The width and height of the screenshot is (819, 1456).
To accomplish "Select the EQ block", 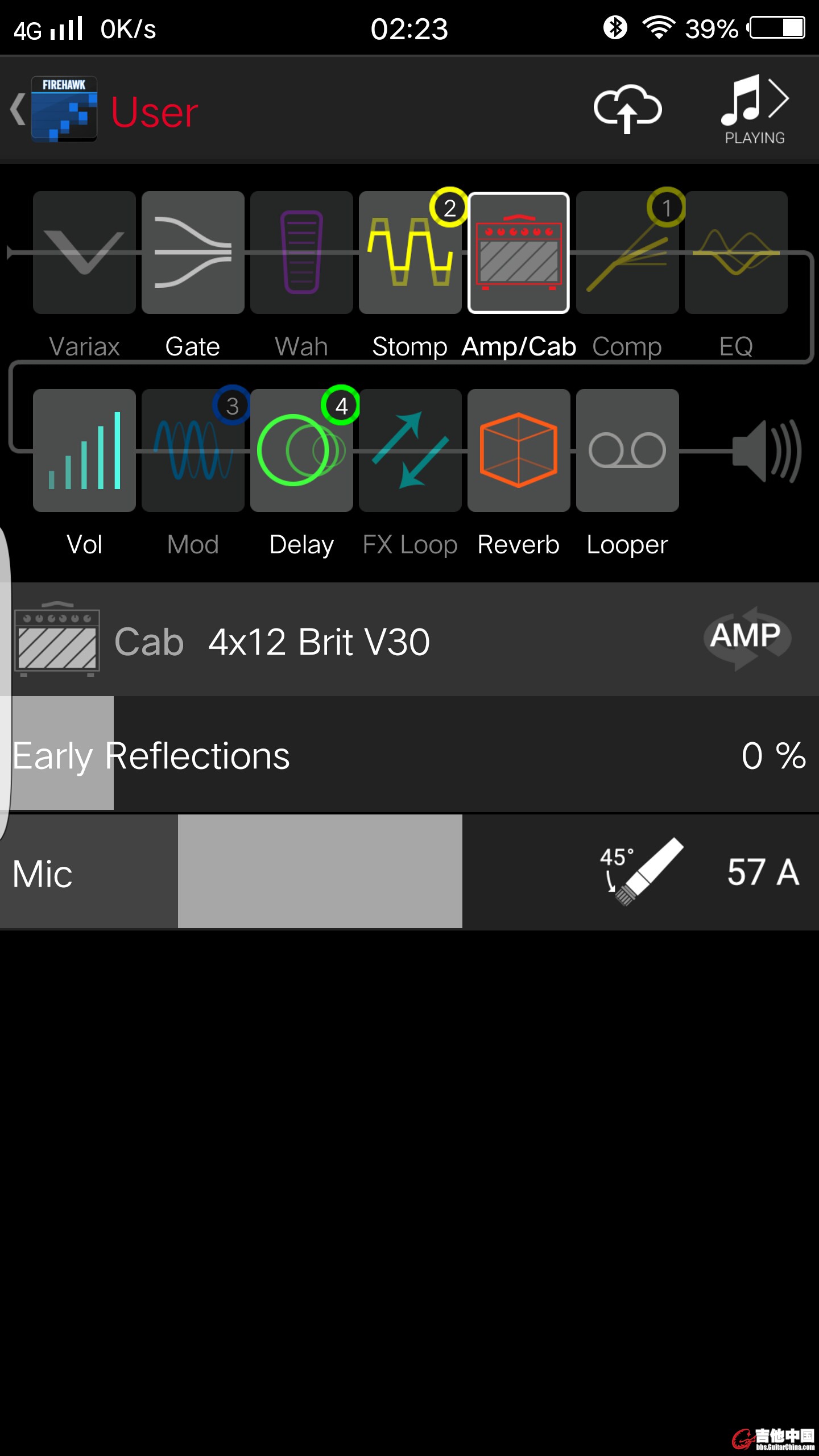I will click(736, 253).
